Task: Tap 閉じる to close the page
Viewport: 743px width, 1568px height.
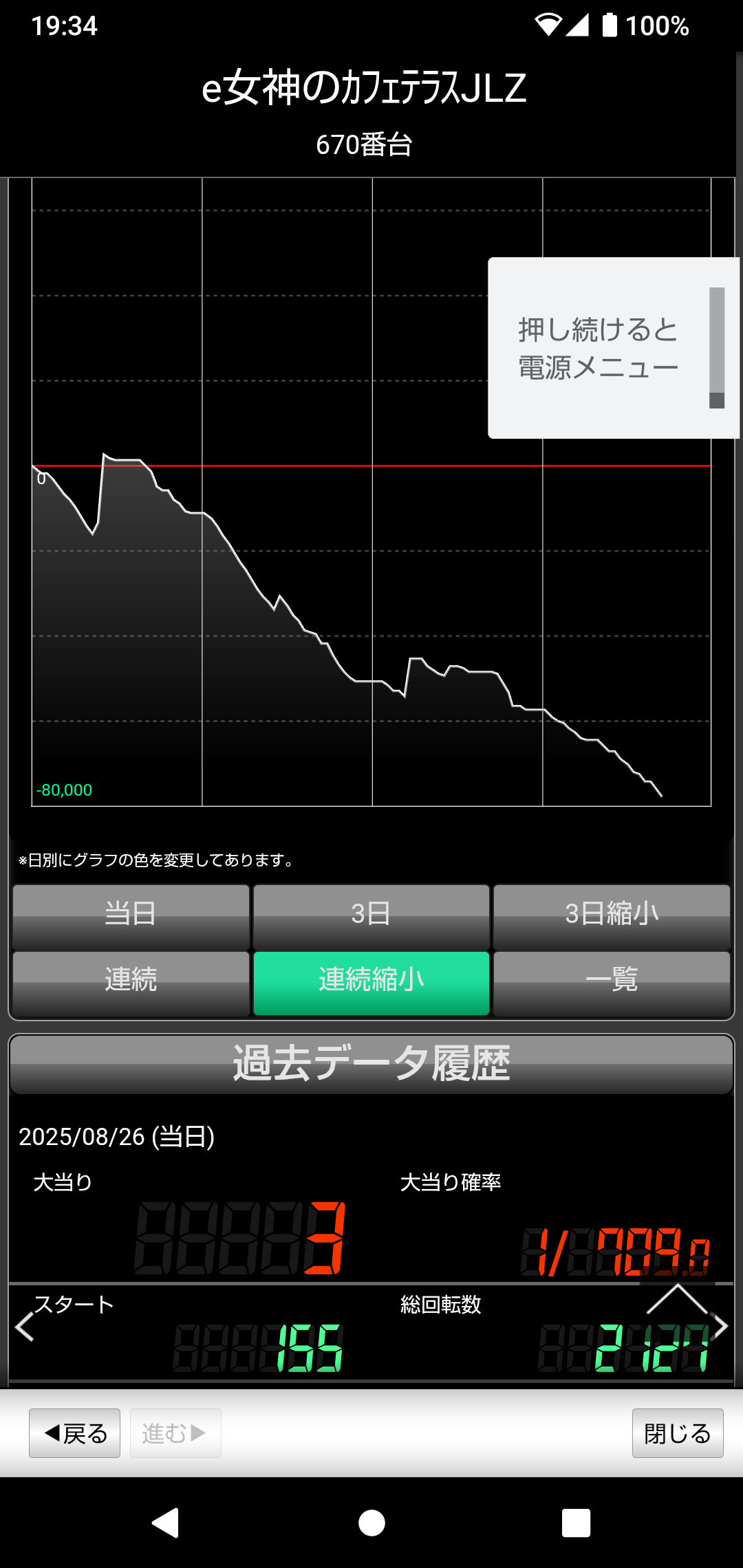Action: (x=678, y=1433)
